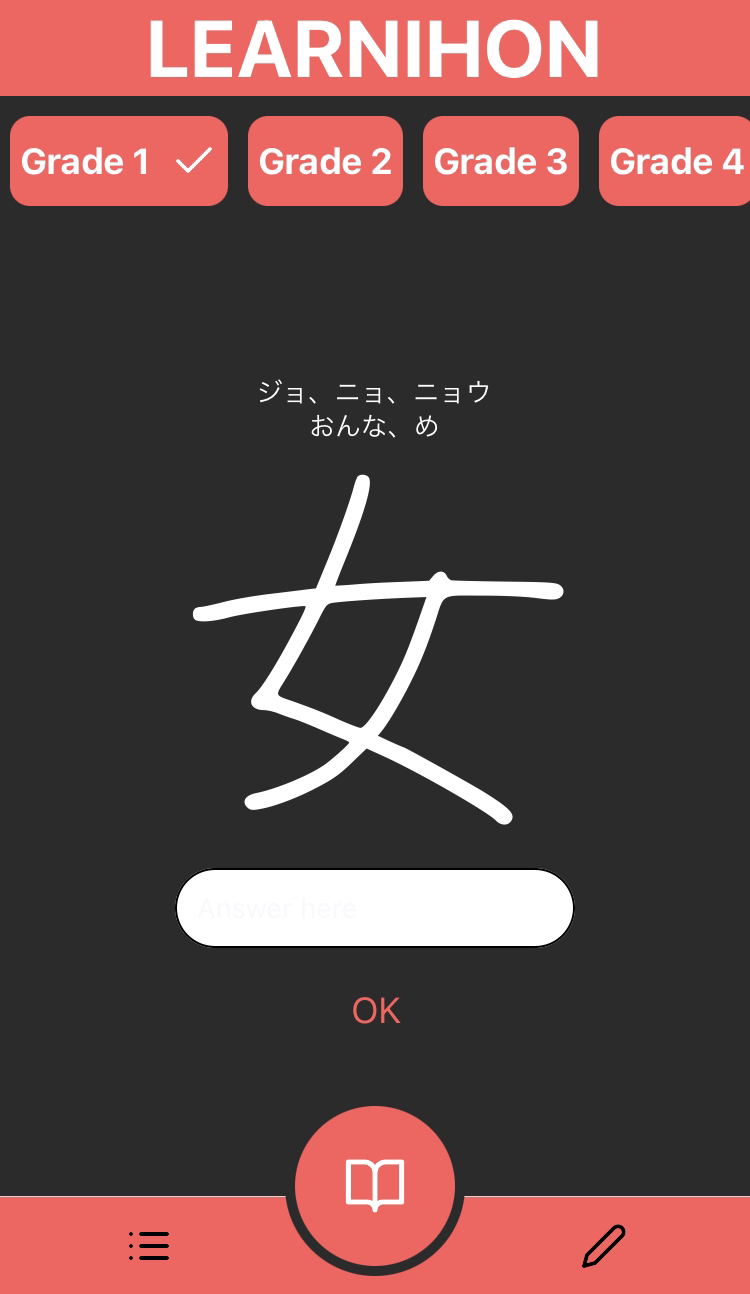Switch to the pencil writing tab
This screenshot has height=1294, width=750.
click(603, 1246)
